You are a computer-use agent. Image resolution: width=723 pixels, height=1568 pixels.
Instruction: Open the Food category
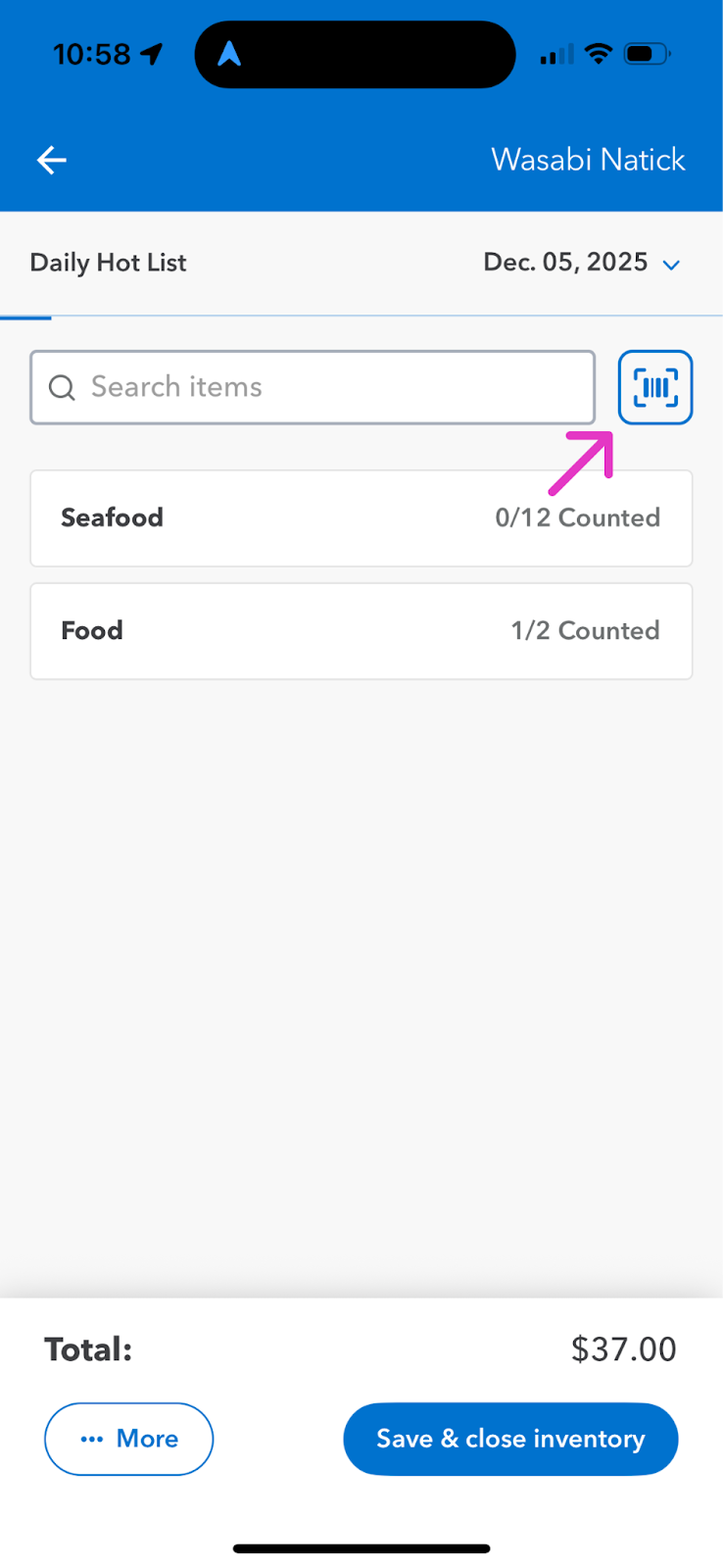[x=361, y=631]
